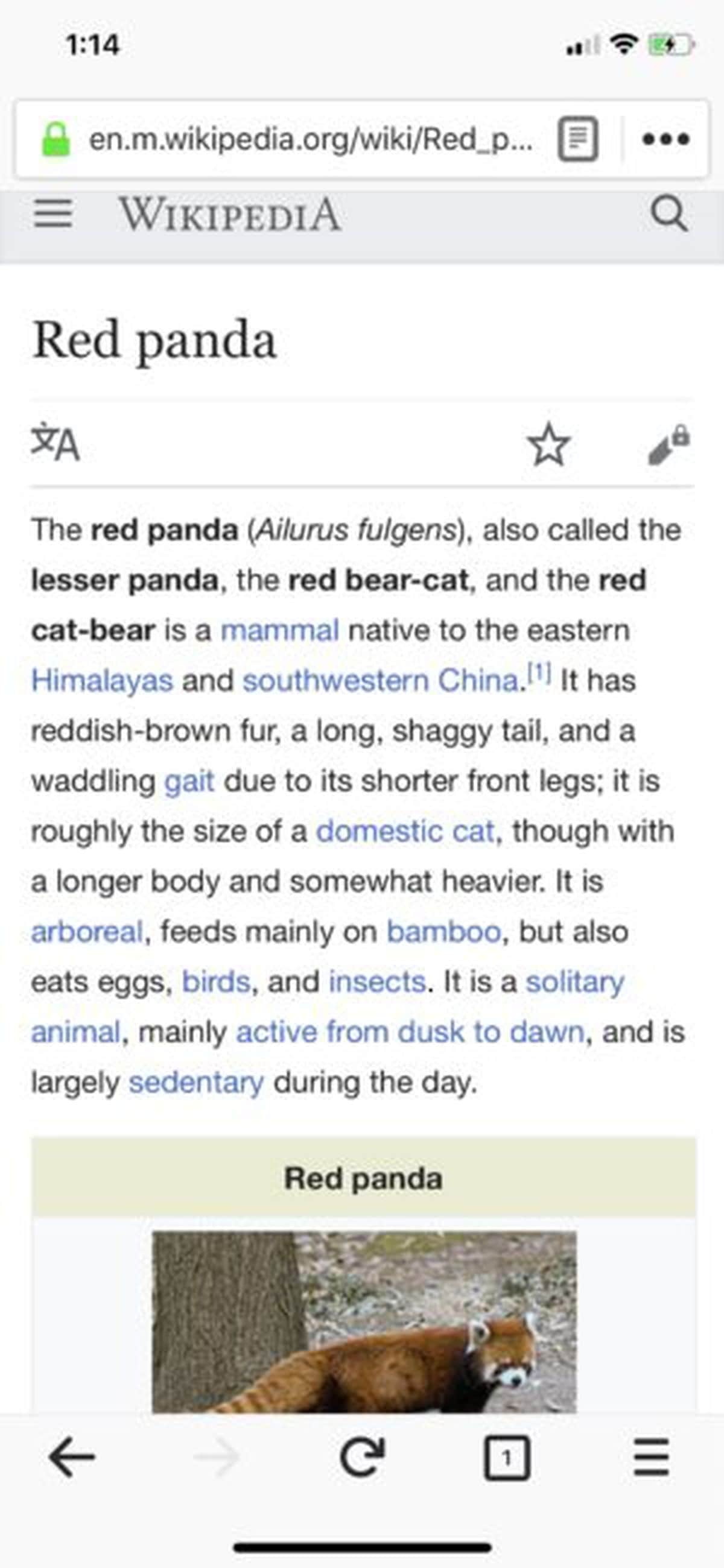Open the southwestern China link
The image size is (724, 1568).
(381, 680)
